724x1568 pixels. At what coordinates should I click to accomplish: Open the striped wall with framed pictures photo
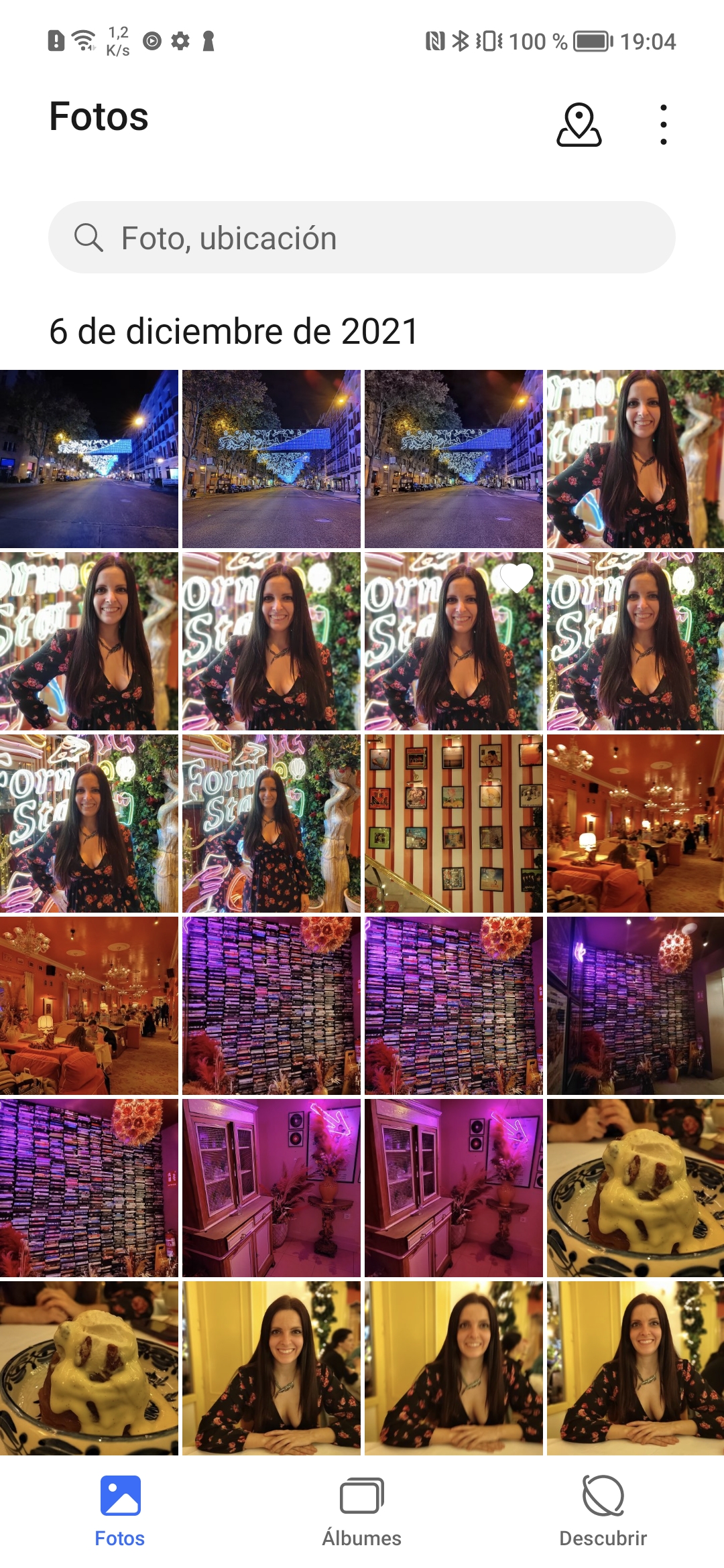click(454, 824)
